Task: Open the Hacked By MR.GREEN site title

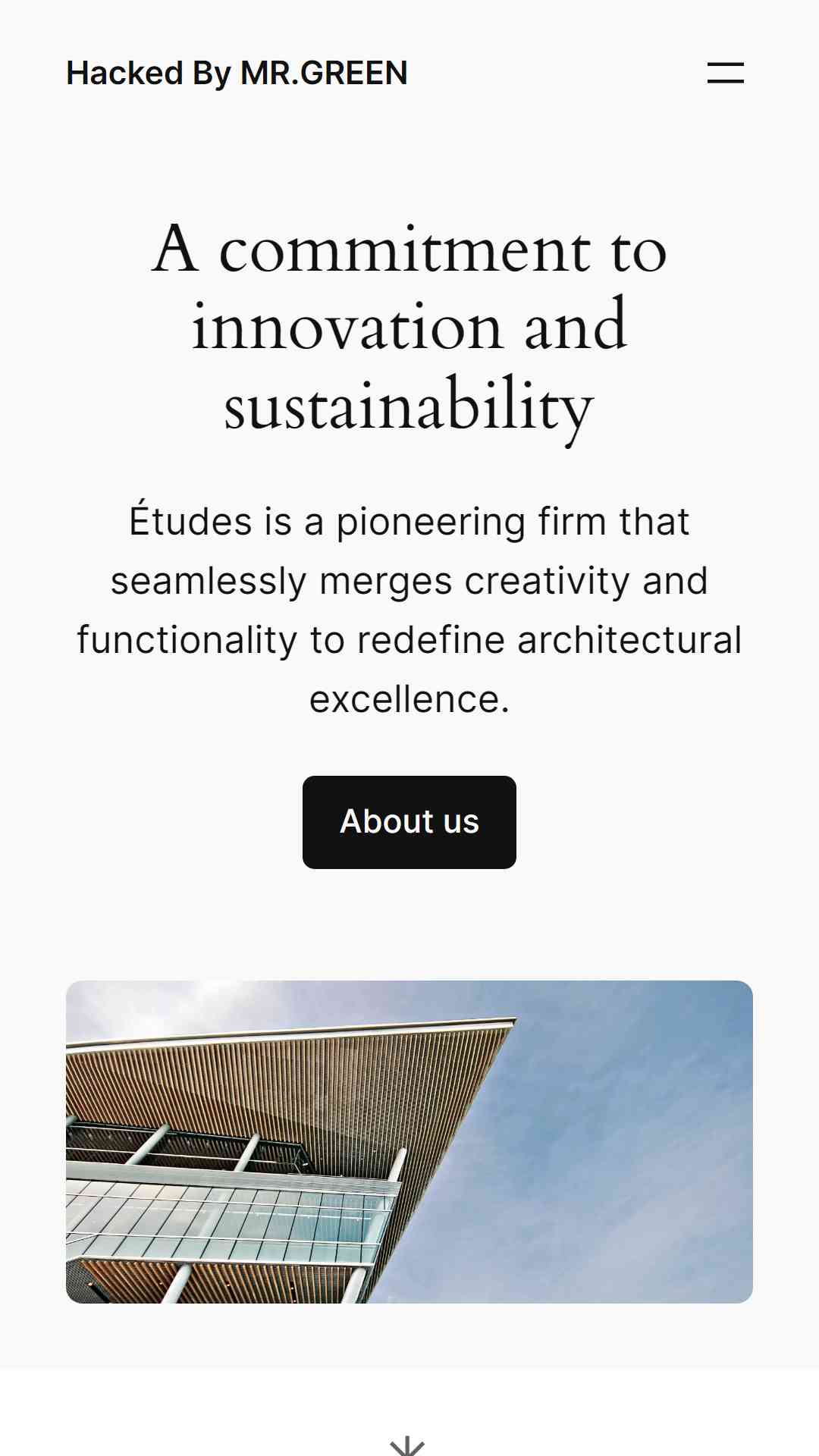Action: (x=237, y=74)
